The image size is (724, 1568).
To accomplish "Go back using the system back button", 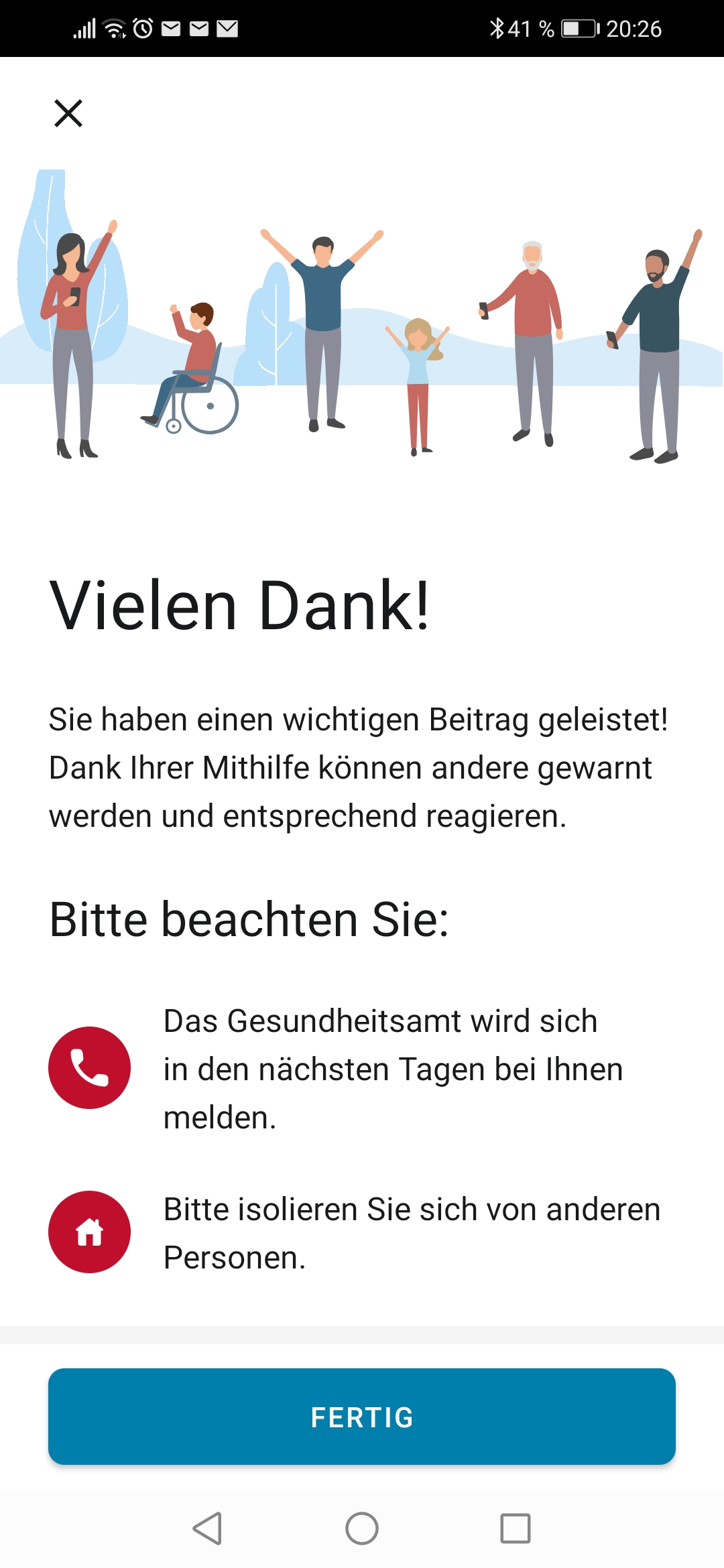I will coord(207,1528).
